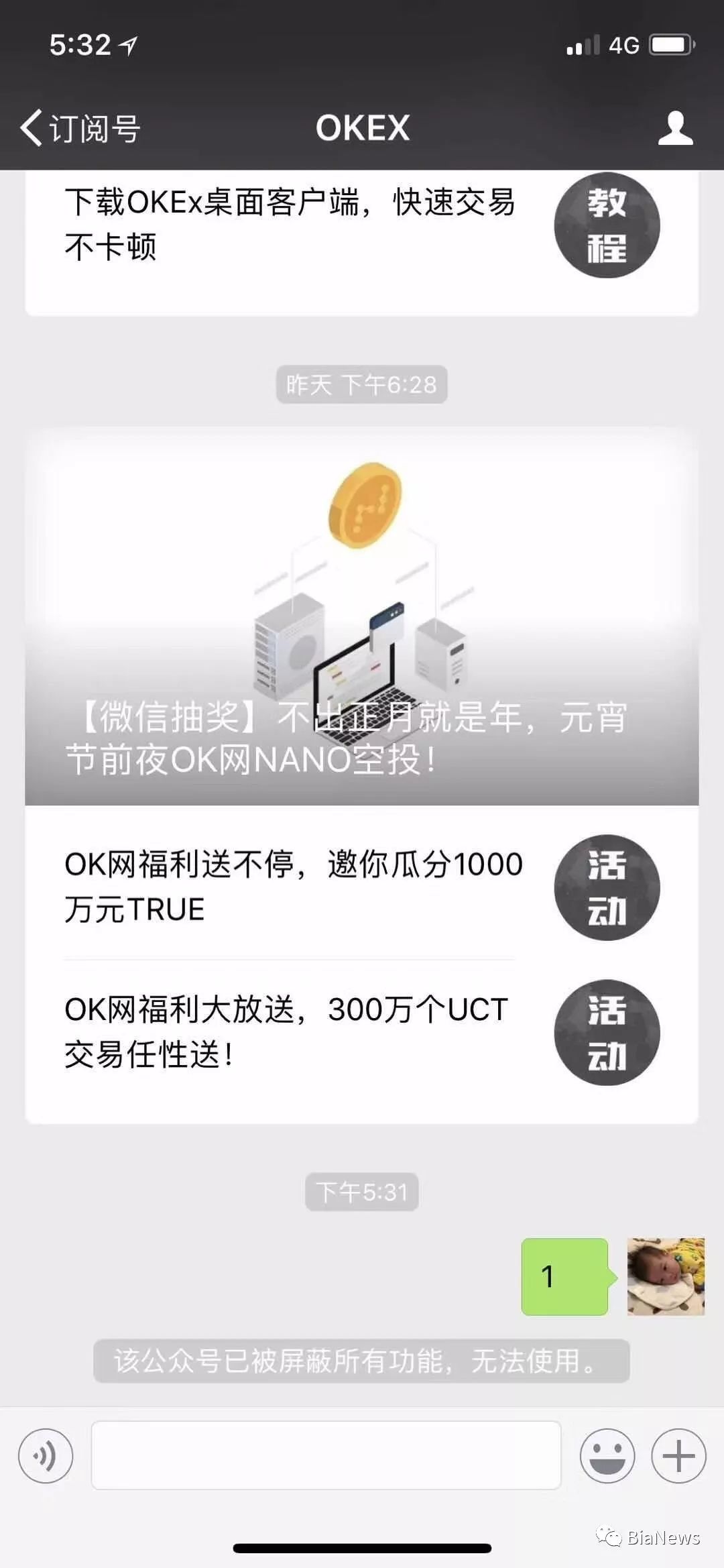The image size is (724, 1568).
Task: Go back to 订阅号 list
Action: point(79,127)
